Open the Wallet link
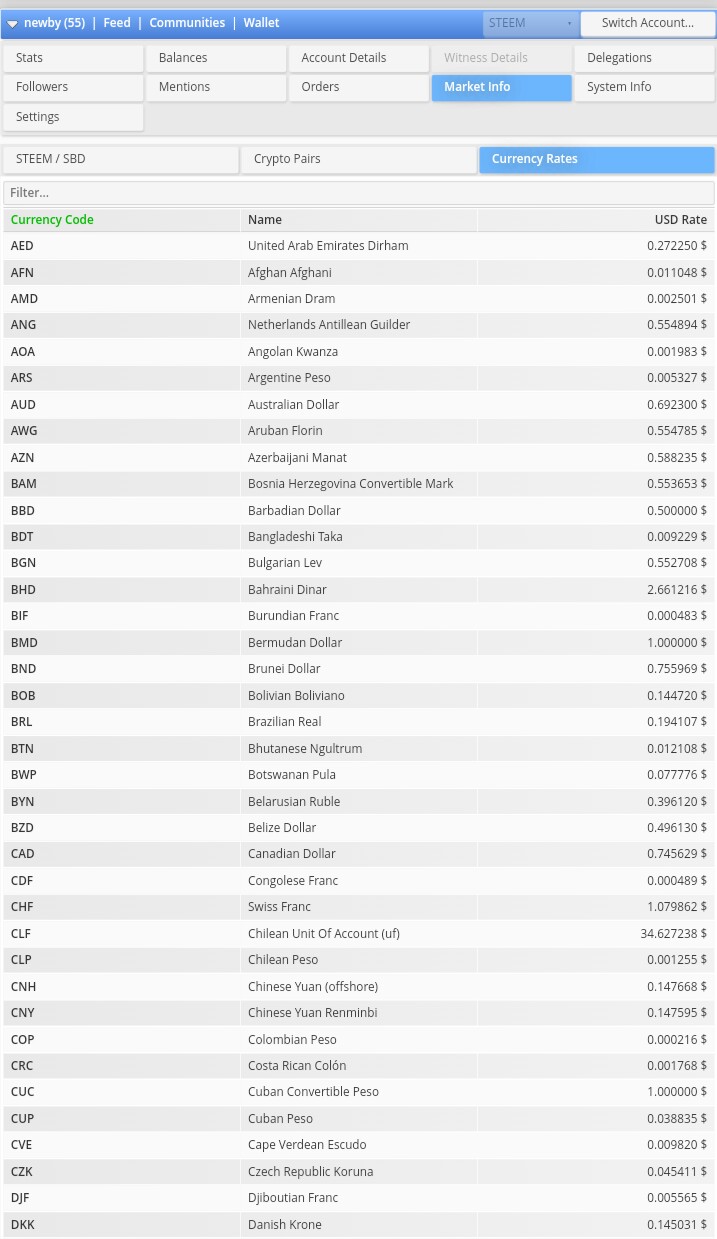 point(262,23)
